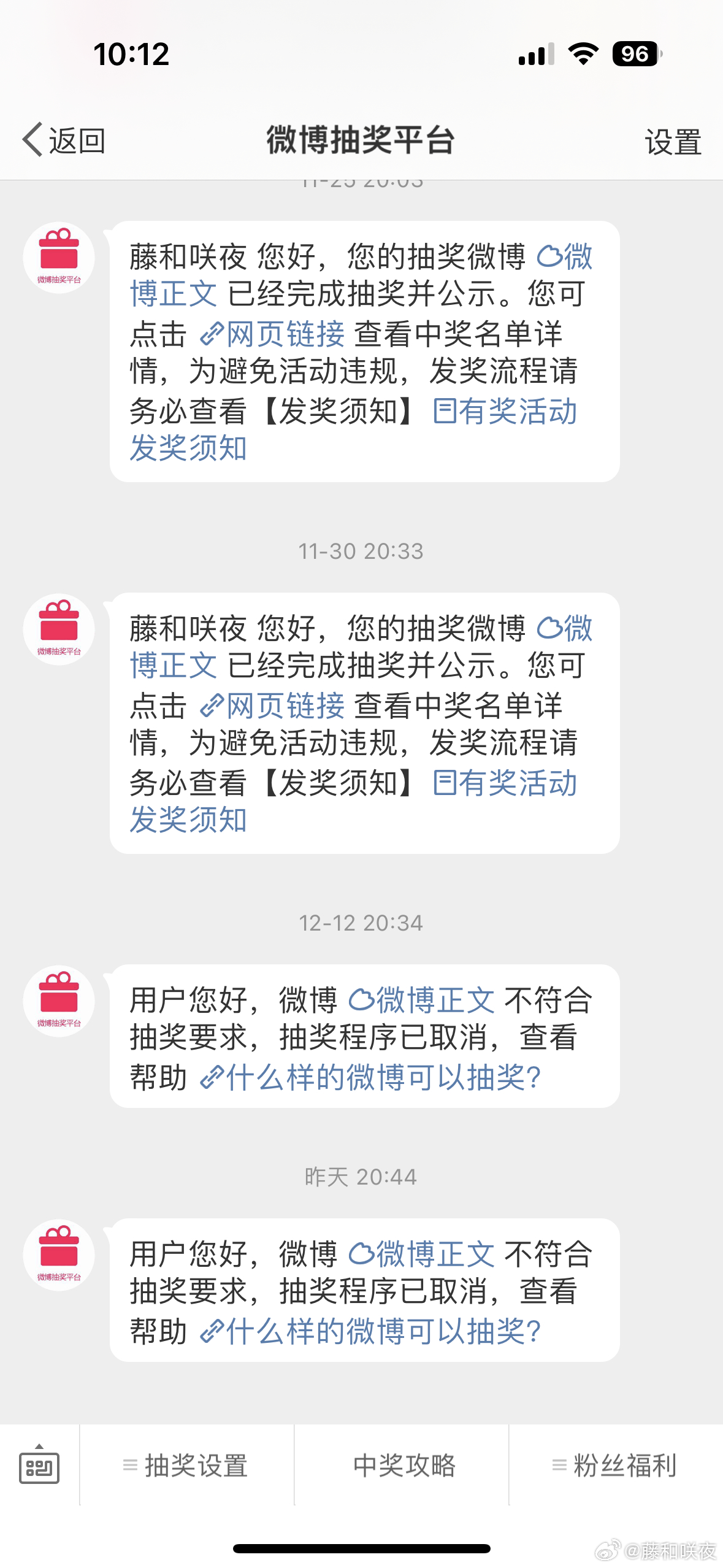This screenshot has width=723, height=1568.
Task: Open 微博正文 link in the 12-12 20:34 message
Action: 422,1000
